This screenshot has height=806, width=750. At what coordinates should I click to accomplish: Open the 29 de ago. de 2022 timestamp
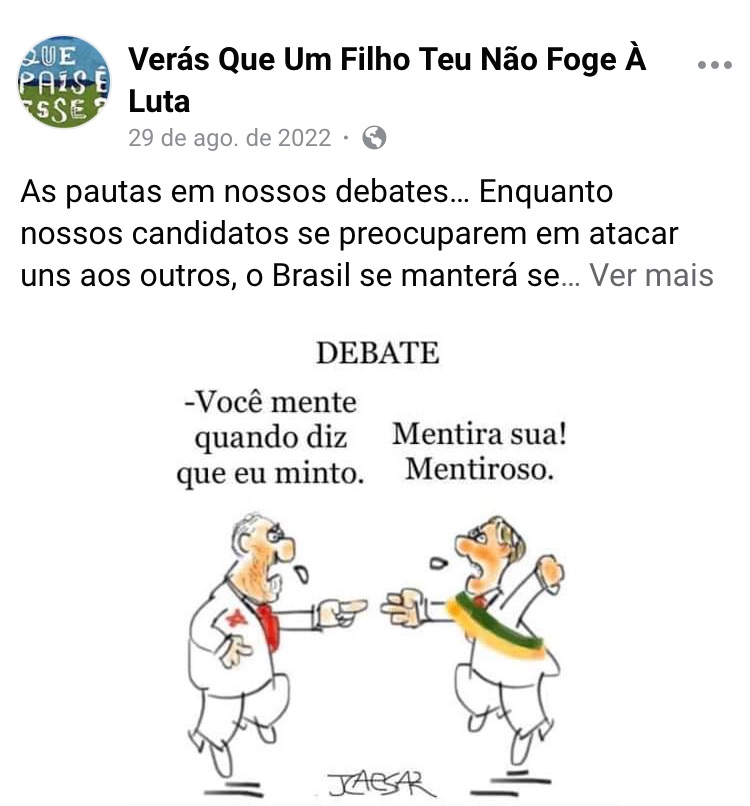(229, 138)
